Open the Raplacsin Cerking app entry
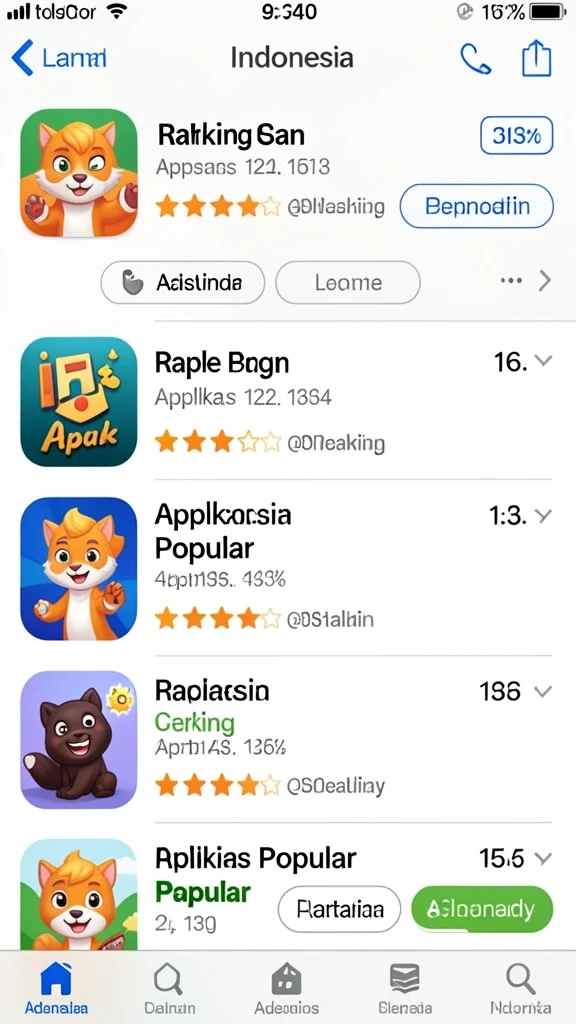The height and width of the screenshot is (1024, 576). tap(287, 739)
